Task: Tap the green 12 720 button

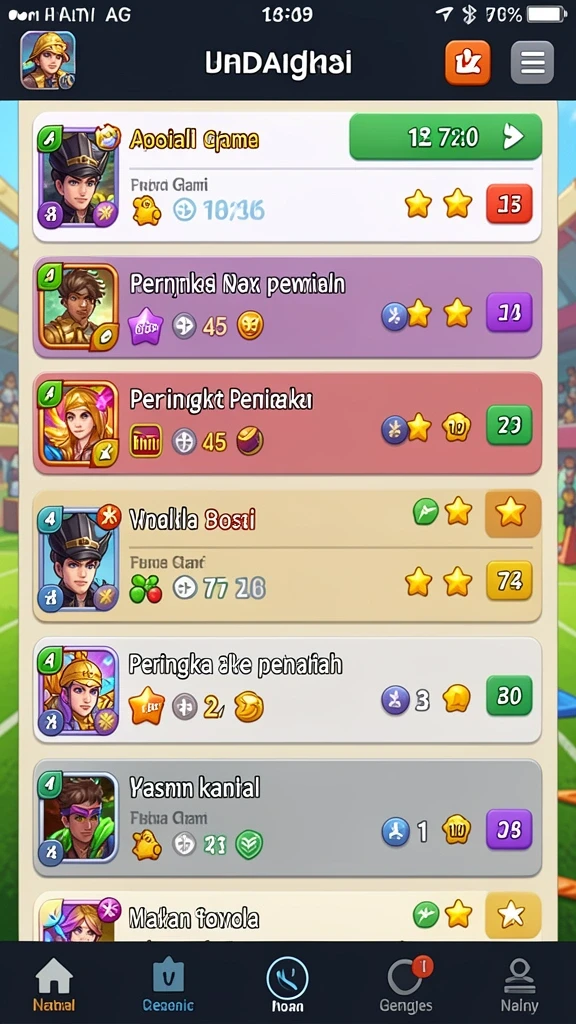Action: point(445,136)
